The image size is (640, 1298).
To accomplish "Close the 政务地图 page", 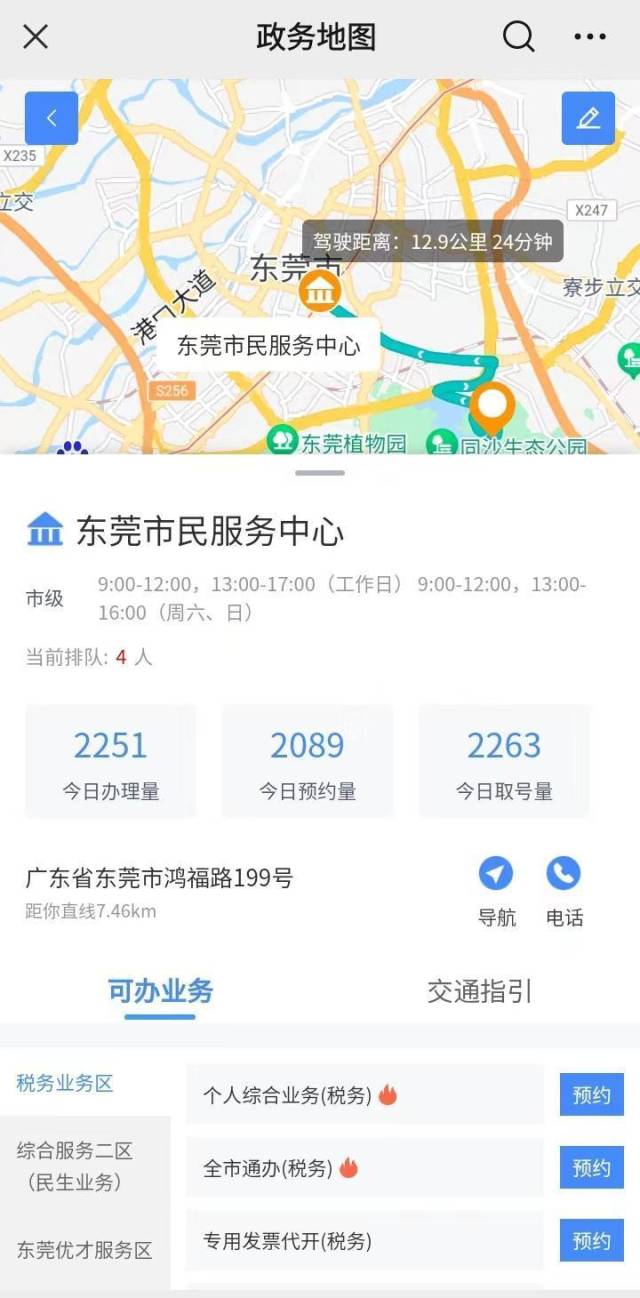I will 36,38.
